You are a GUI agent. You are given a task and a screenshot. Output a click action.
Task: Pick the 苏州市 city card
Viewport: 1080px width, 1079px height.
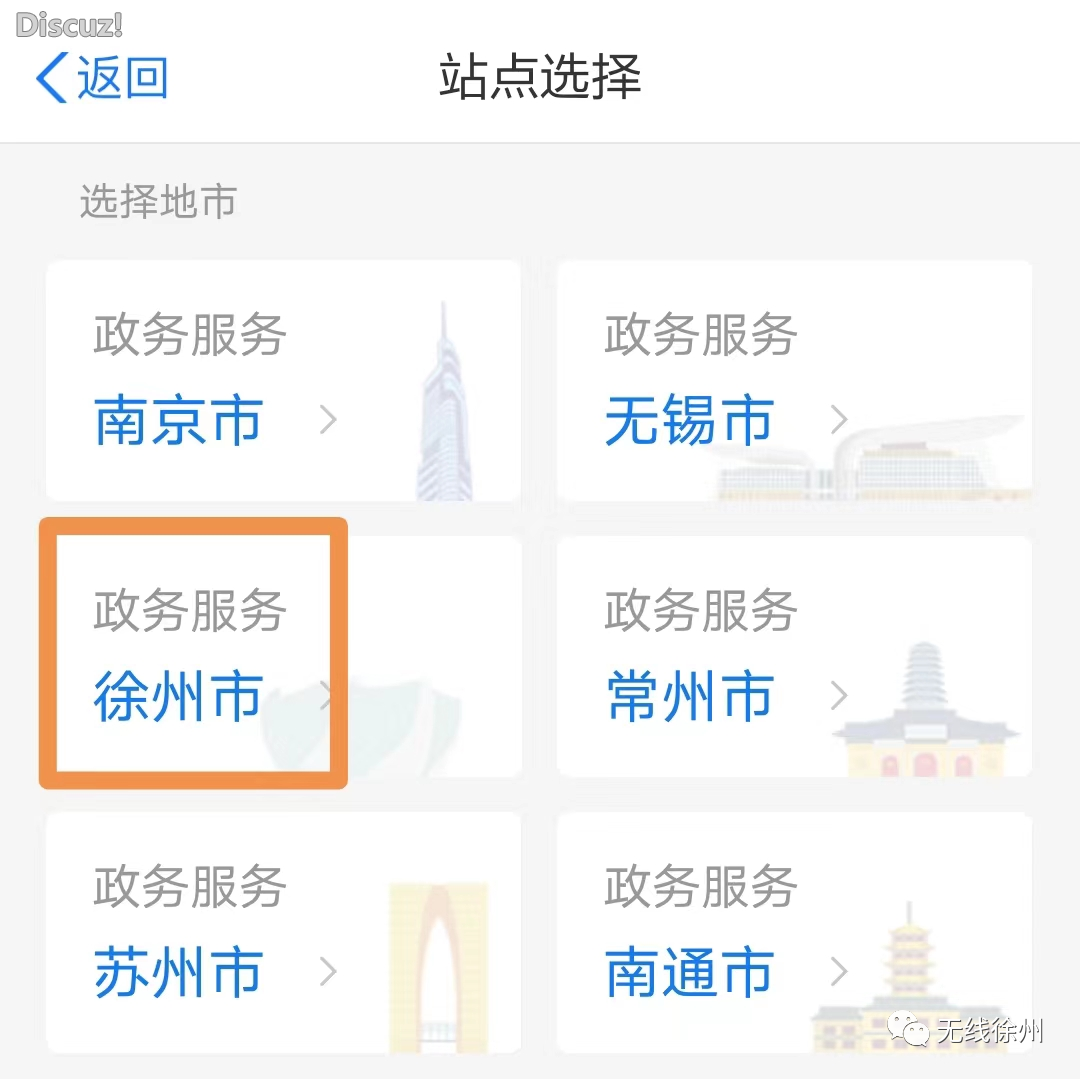pos(283,932)
